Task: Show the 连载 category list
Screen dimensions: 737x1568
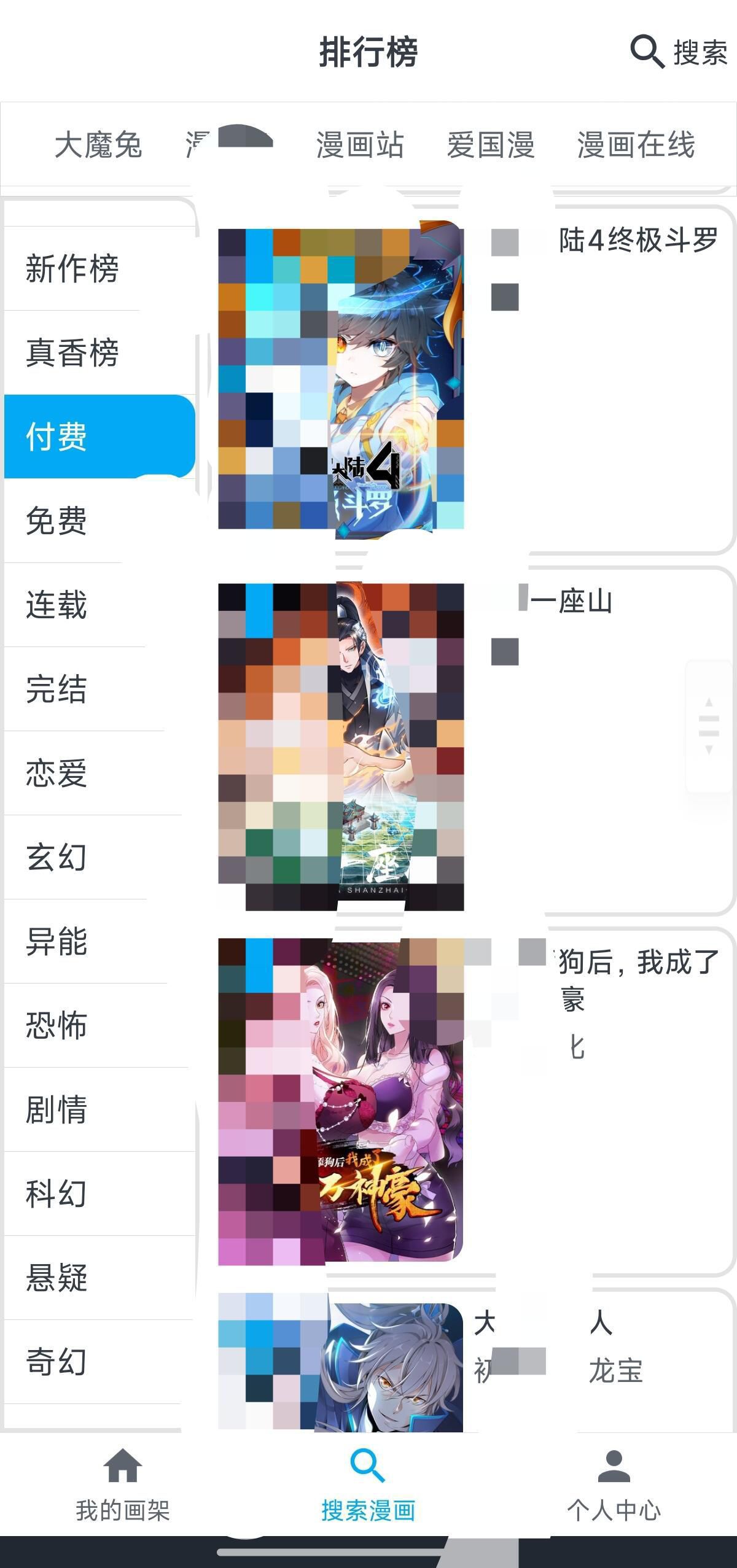Action: coord(57,605)
